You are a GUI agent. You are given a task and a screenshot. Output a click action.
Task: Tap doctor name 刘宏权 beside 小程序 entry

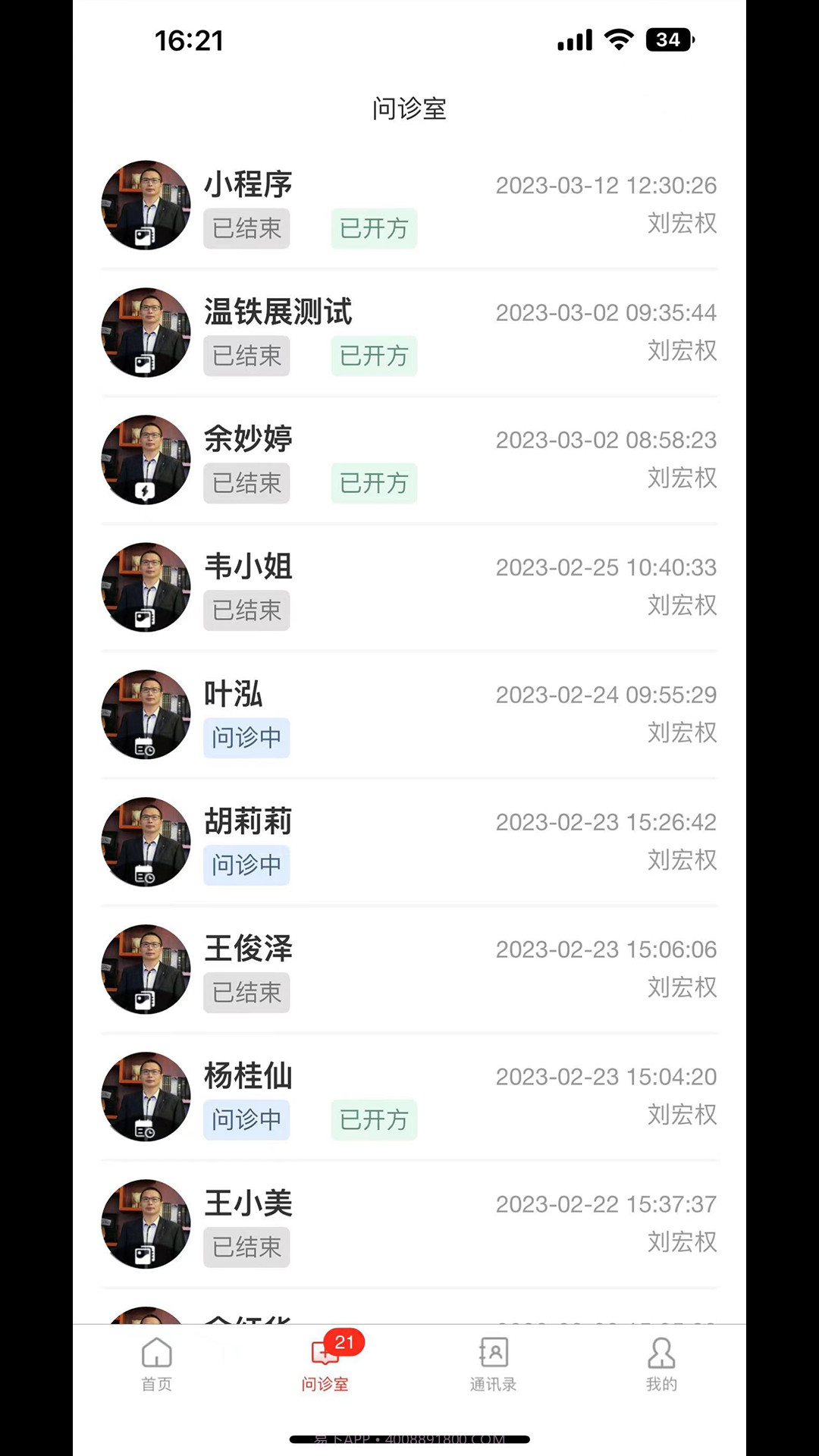point(680,224)
